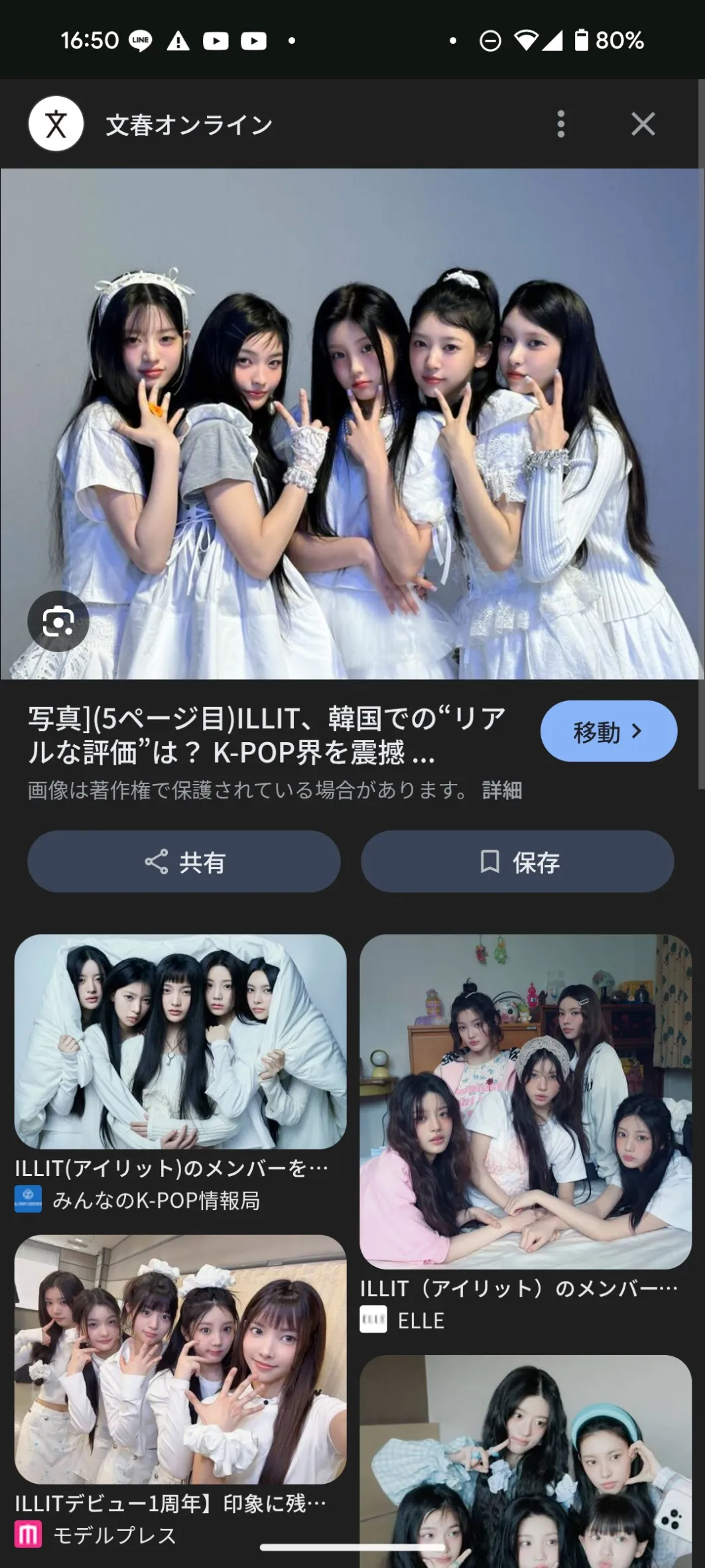Viewport: 705px width, 1568px height.
Task: Open the three-dot overflow menu
Action: click(561, 124)
